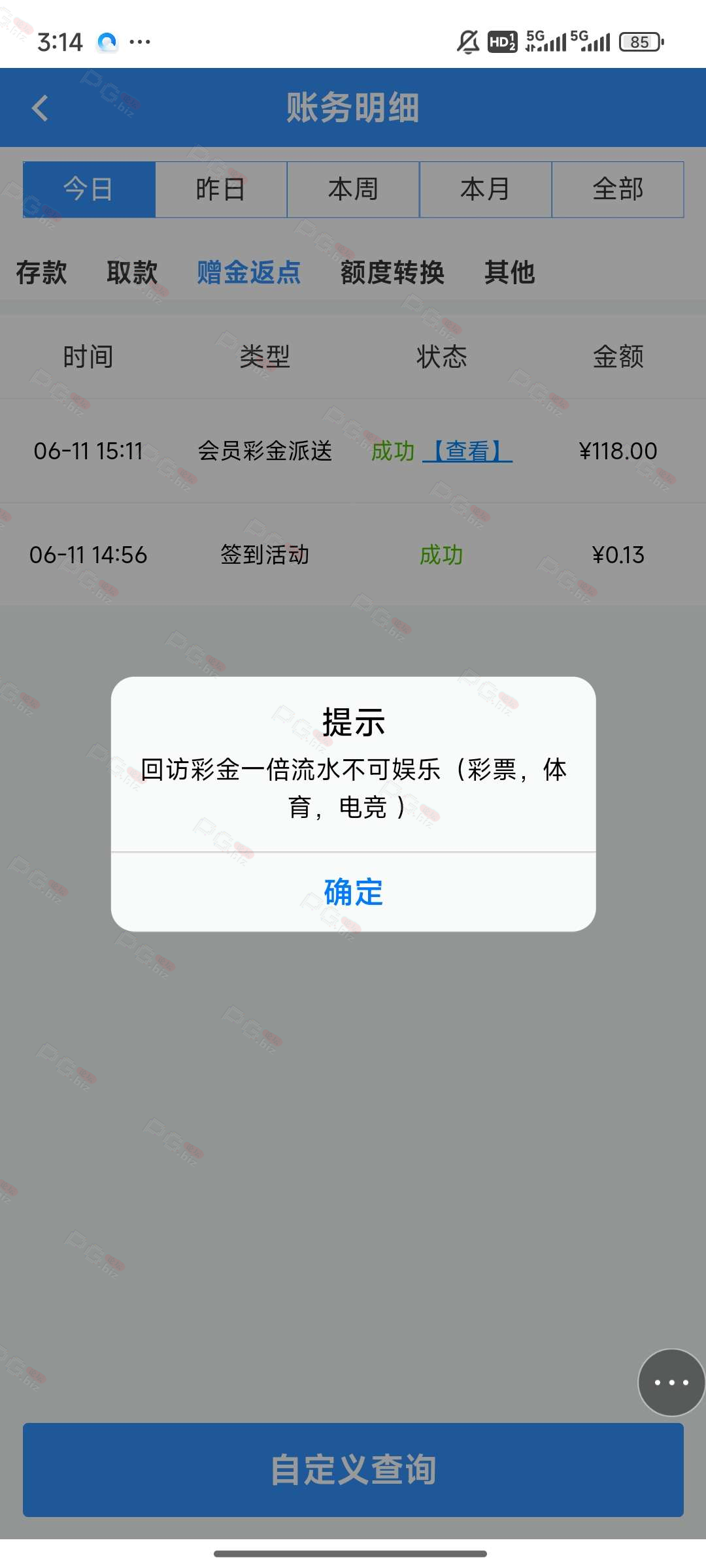Viewport: 706px width, 1568px height.
Task: Show 全部 records
Action: pos(618,189)
